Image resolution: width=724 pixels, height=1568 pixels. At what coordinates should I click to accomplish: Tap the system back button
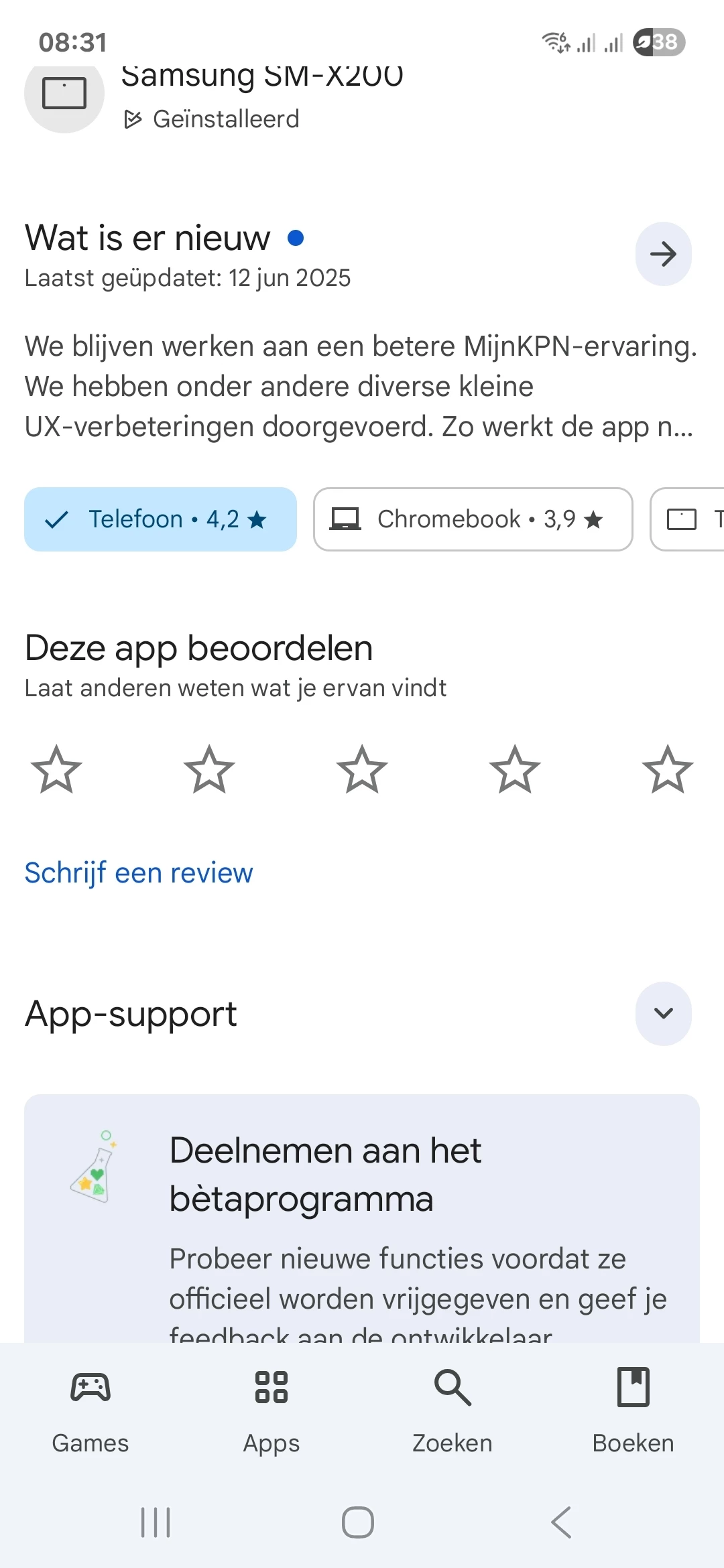pyautogui.click(x=562, y=1522)
